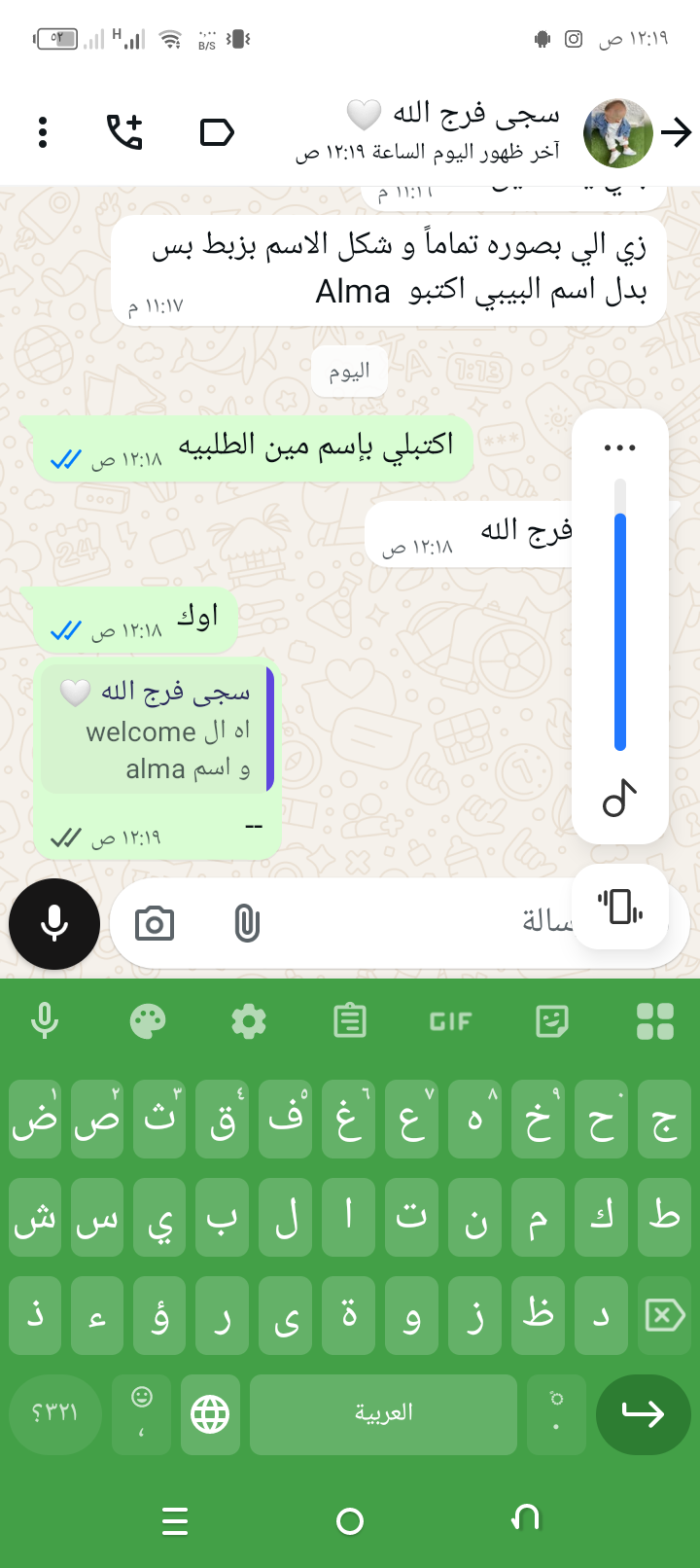
Task: Jump to quoted message from سجى فرج الله
Action: (157, 730)
